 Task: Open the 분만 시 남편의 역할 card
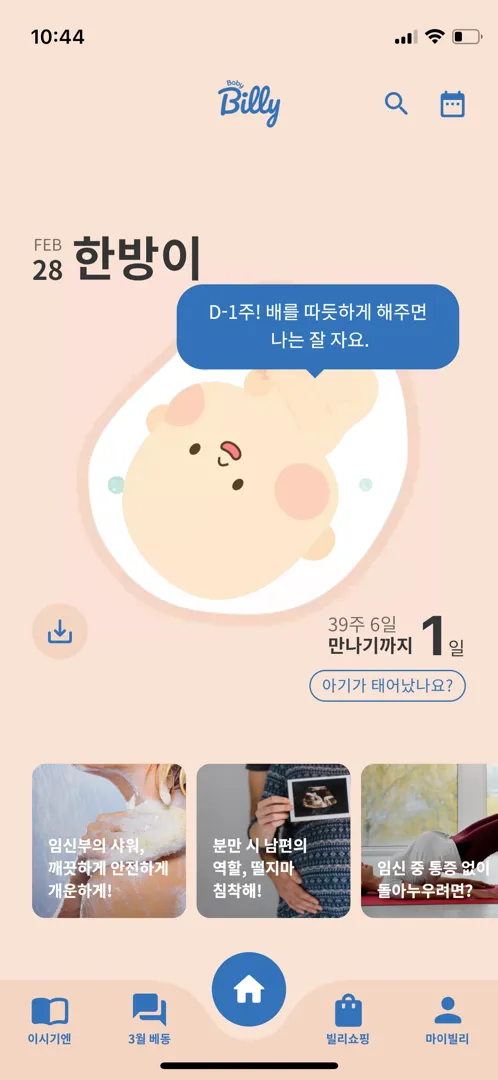(x=273, y=841)
